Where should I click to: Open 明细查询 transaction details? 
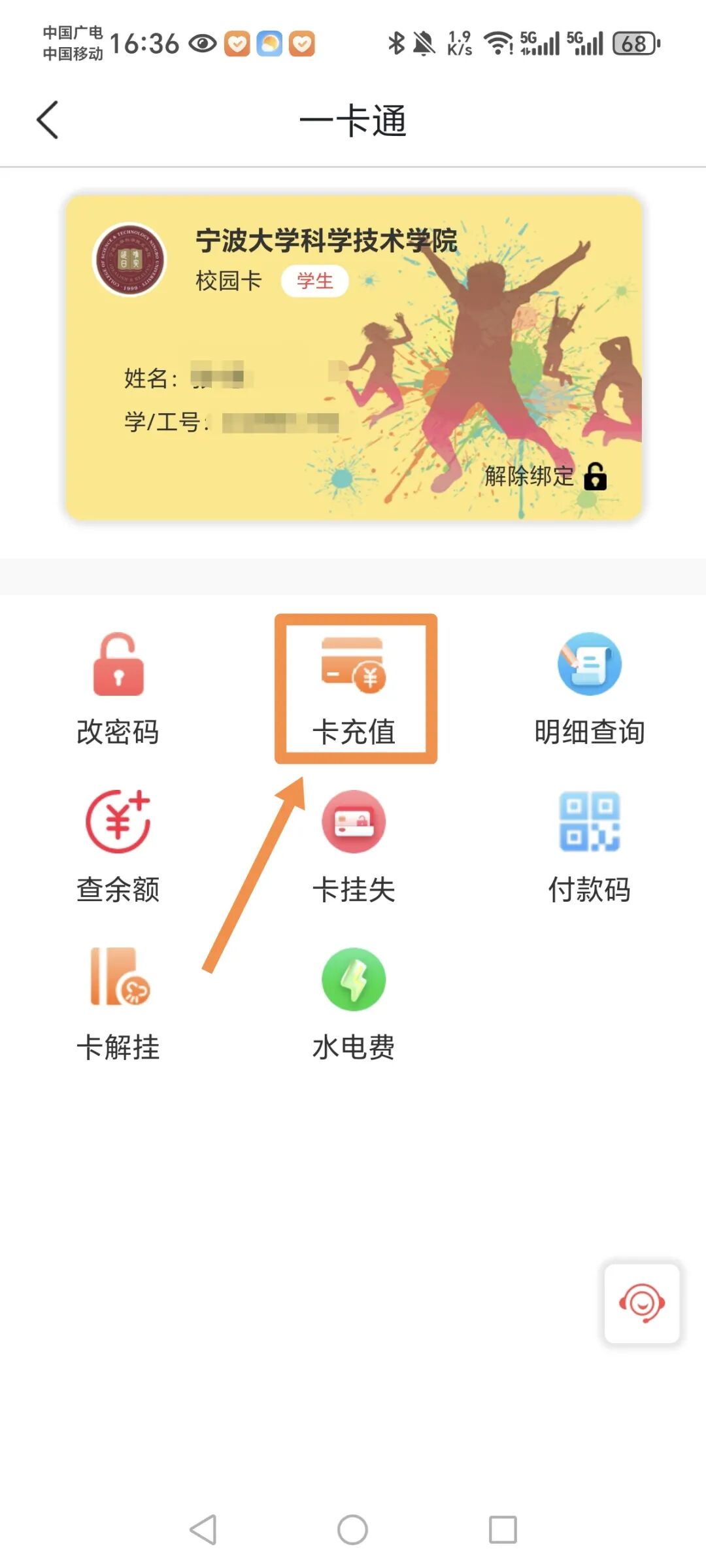click(x=589, y=689)
